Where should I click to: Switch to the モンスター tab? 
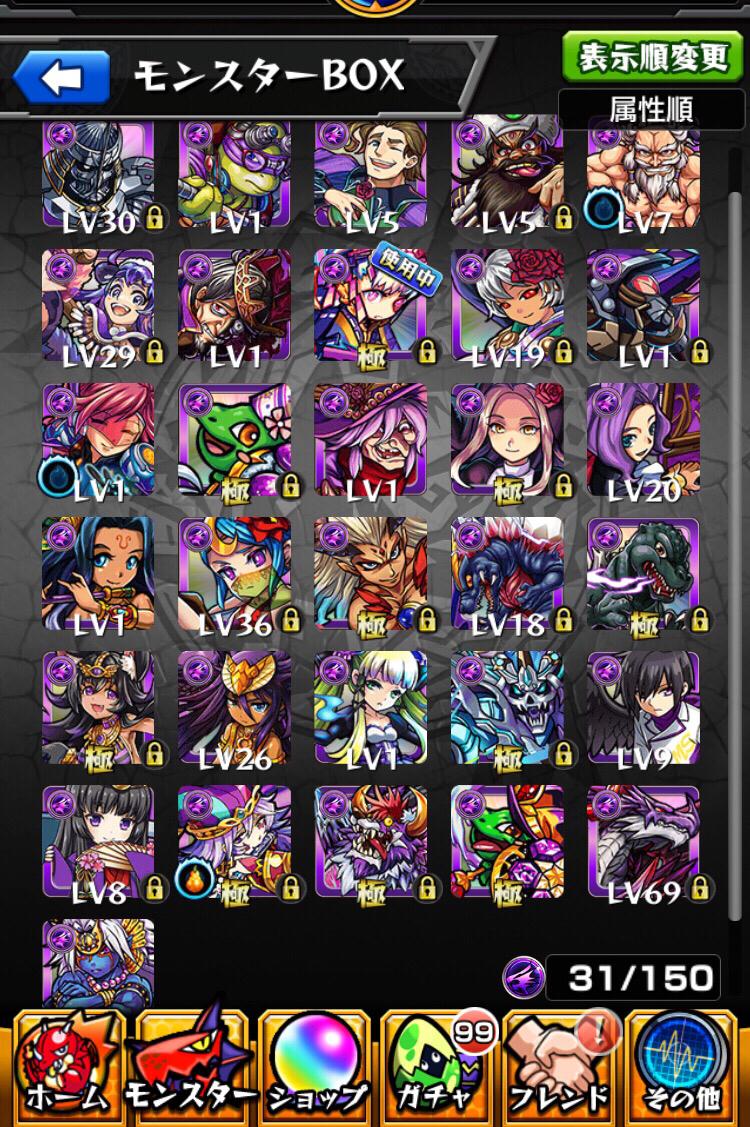188,1067
